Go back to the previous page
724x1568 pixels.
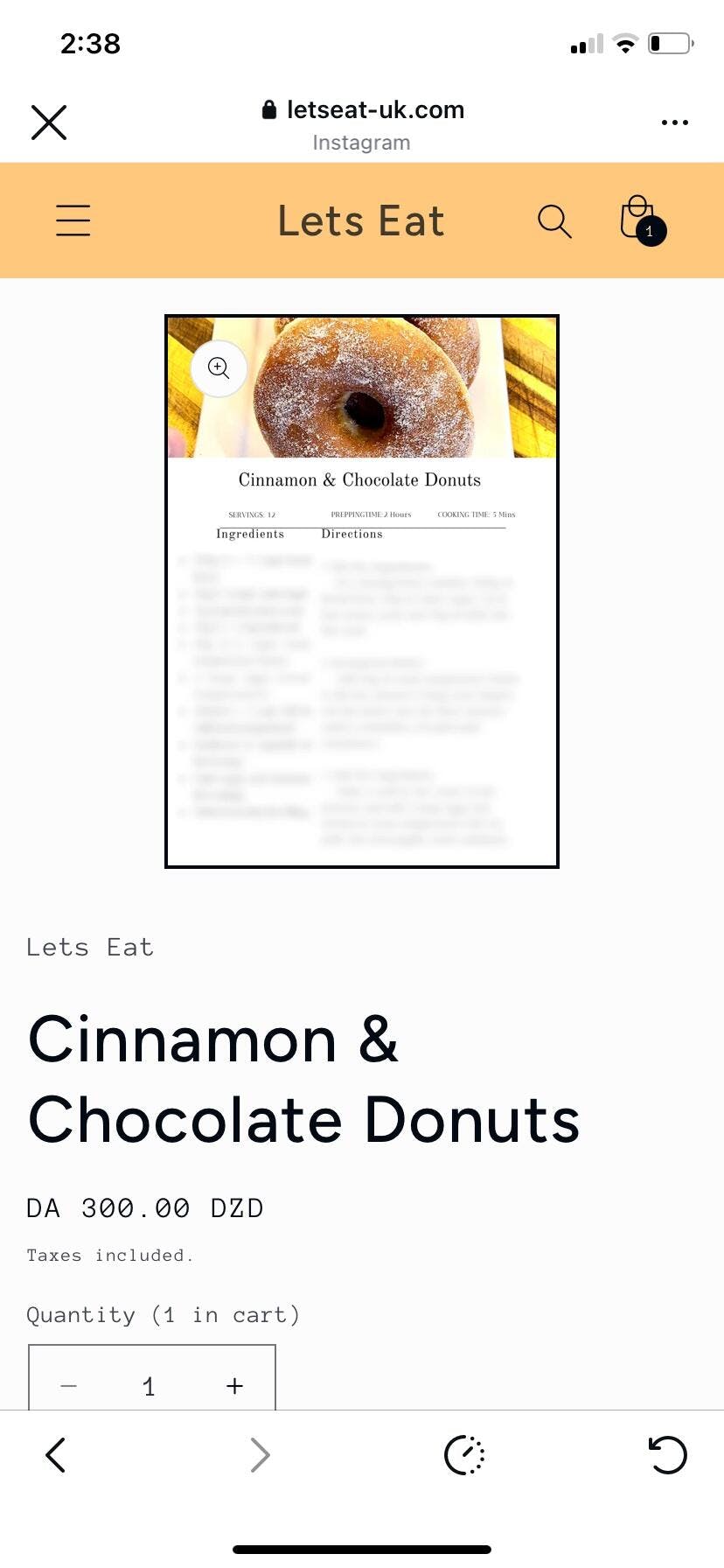pos(55,1455)
